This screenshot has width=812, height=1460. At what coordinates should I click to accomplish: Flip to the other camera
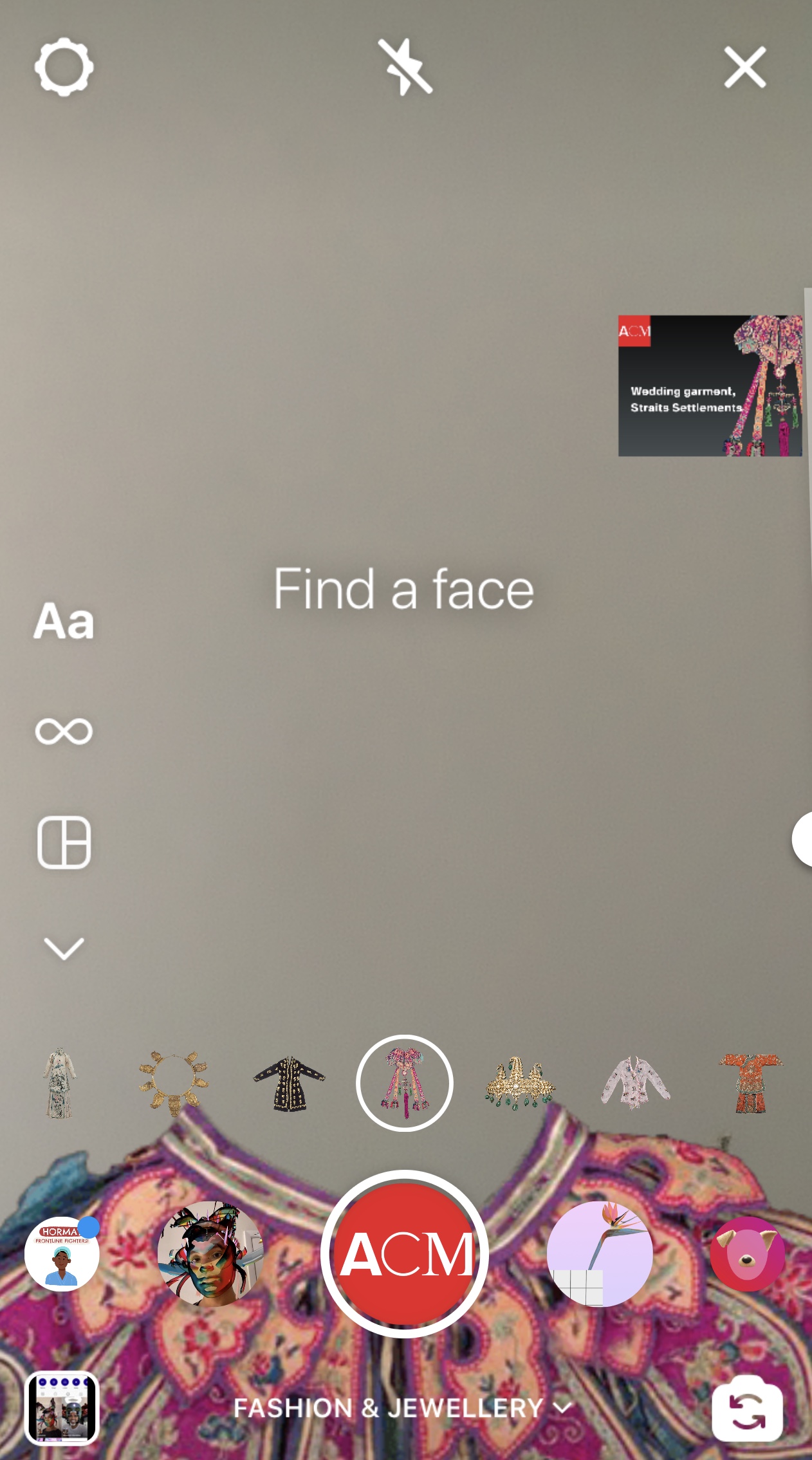(747, 1408)
